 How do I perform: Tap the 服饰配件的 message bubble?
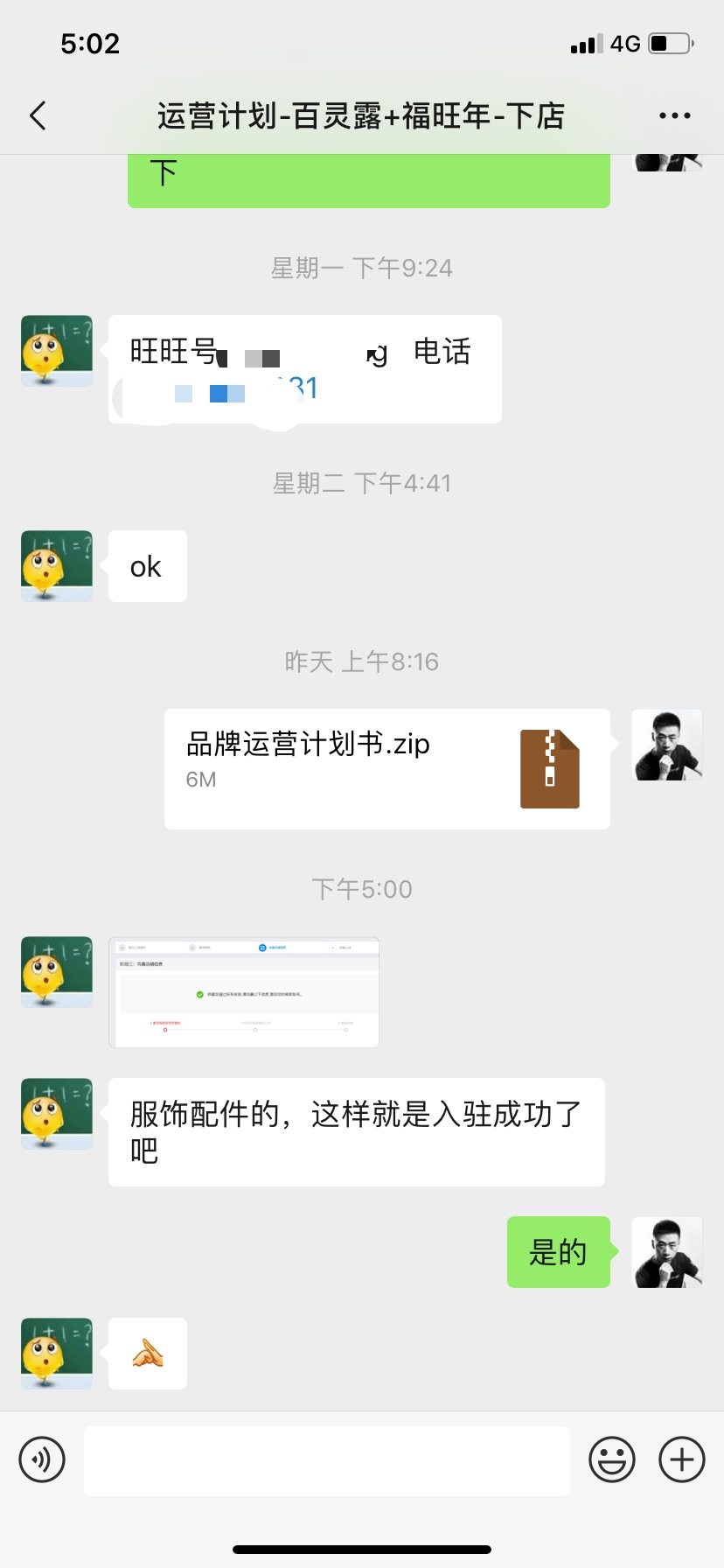pyautogui.click(x=355, y=1132)
